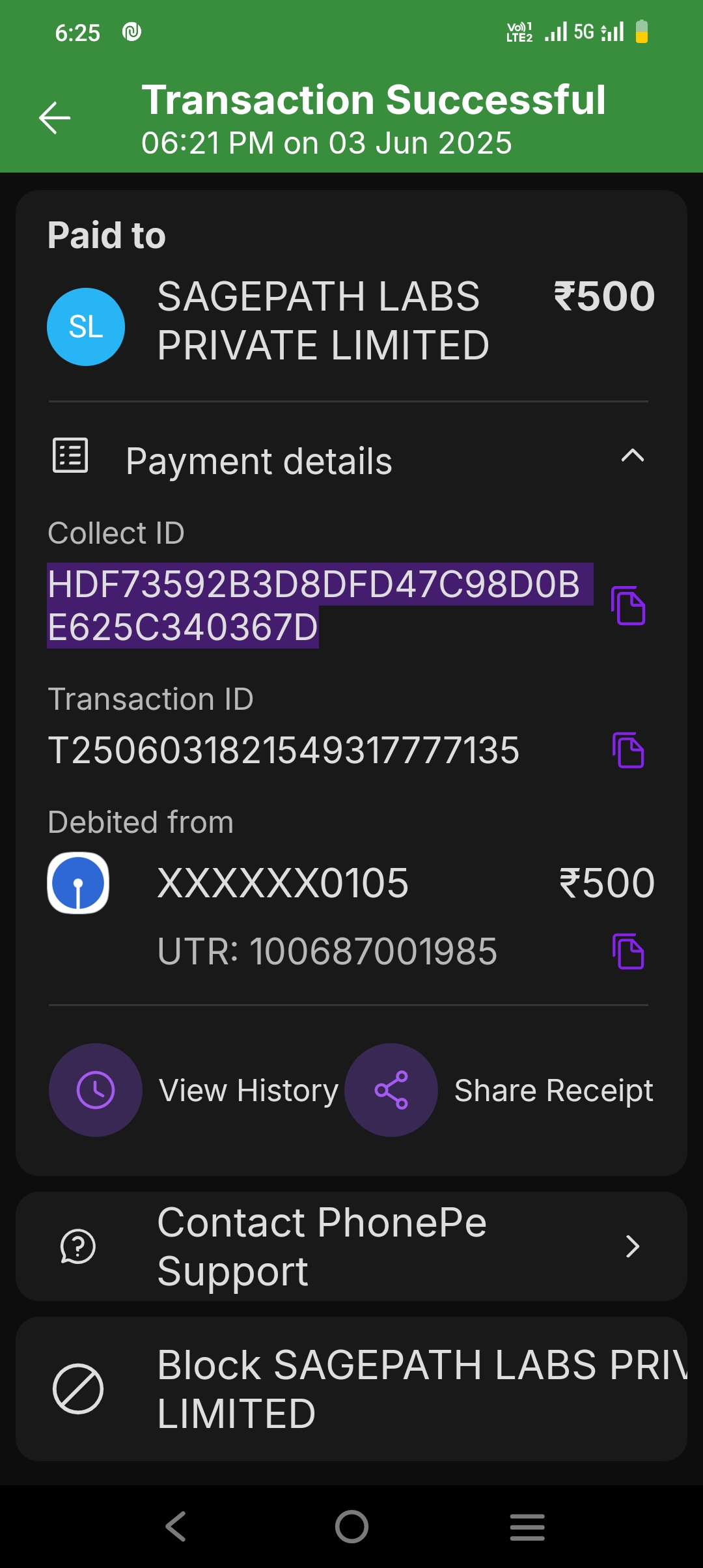Copy the Transaction ID
Image resolution: width=703 pixels, height=1568 pixels.
tap(628, 750)
